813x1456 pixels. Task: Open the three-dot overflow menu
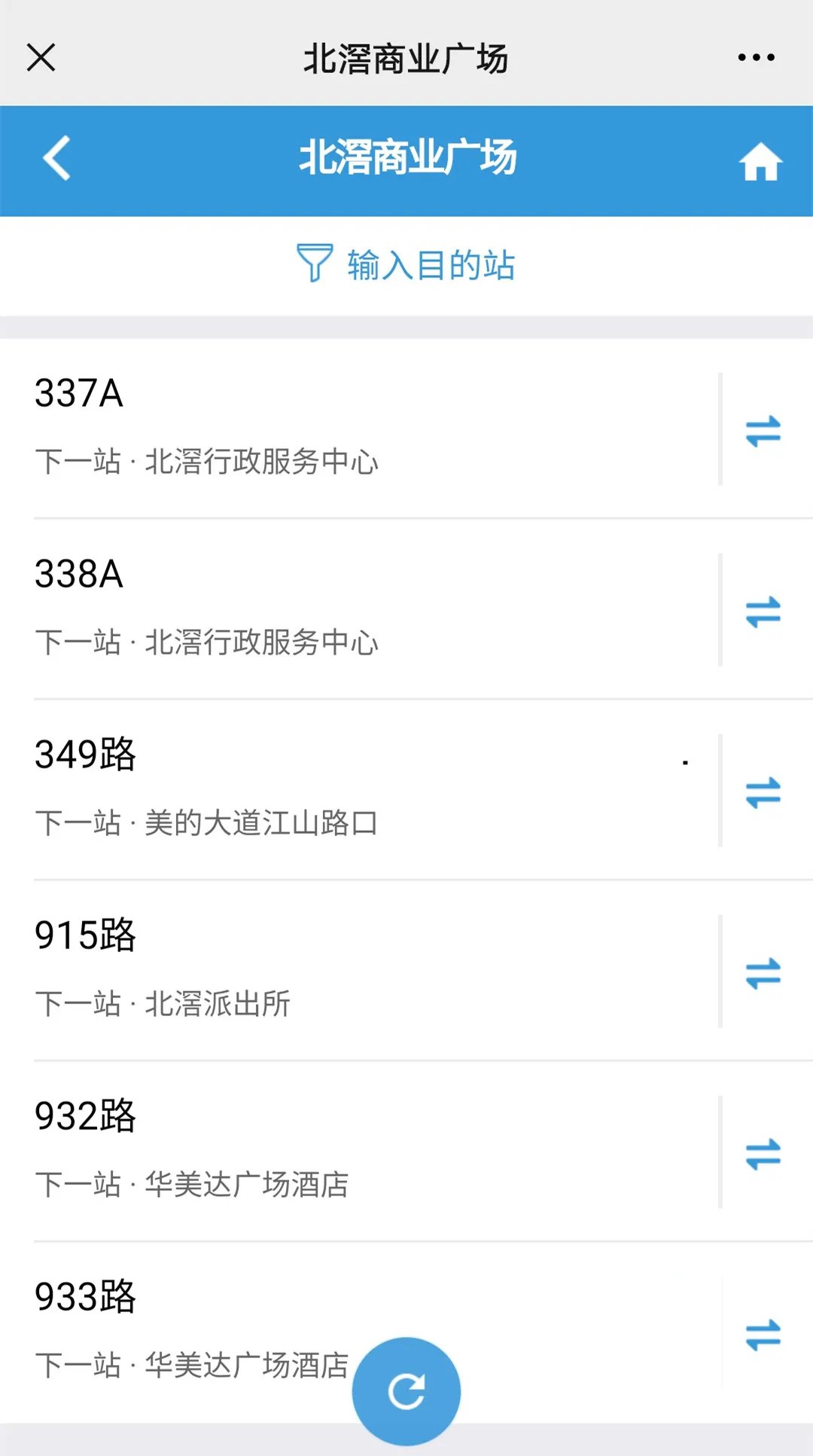(756, 57)
